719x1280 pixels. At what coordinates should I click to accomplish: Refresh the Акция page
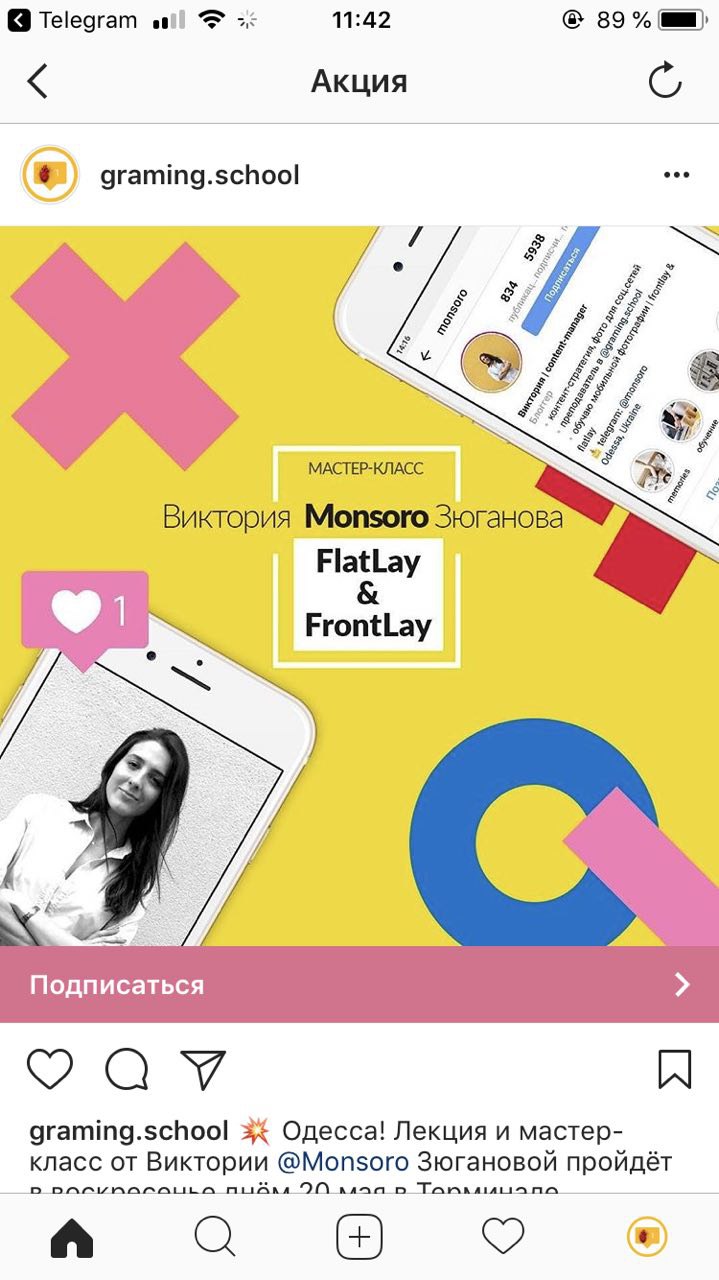click(x=665, y=82)
